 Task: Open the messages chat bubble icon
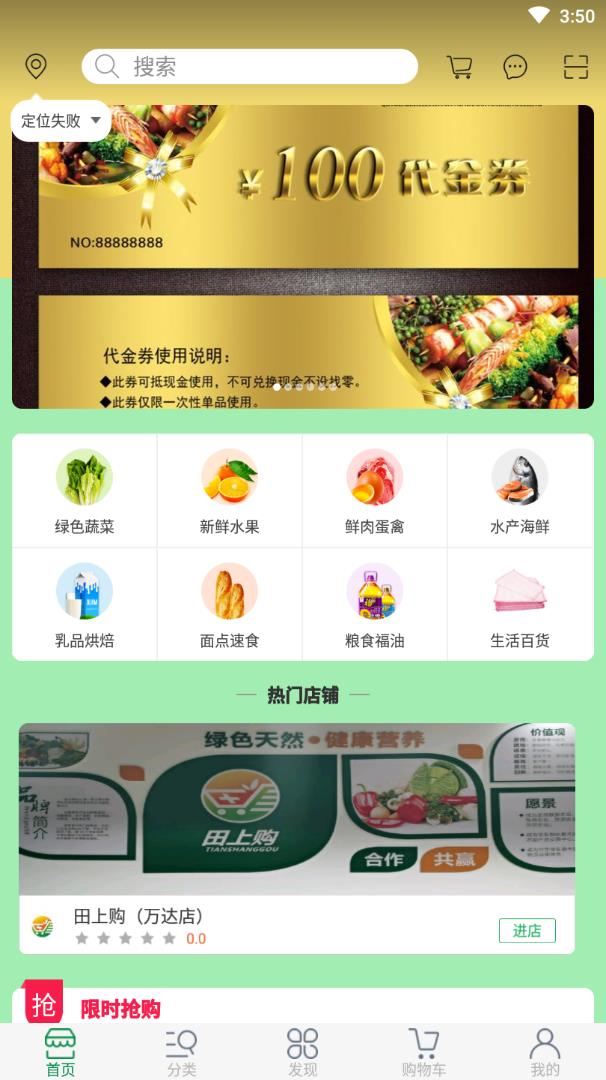coord(515,67)
